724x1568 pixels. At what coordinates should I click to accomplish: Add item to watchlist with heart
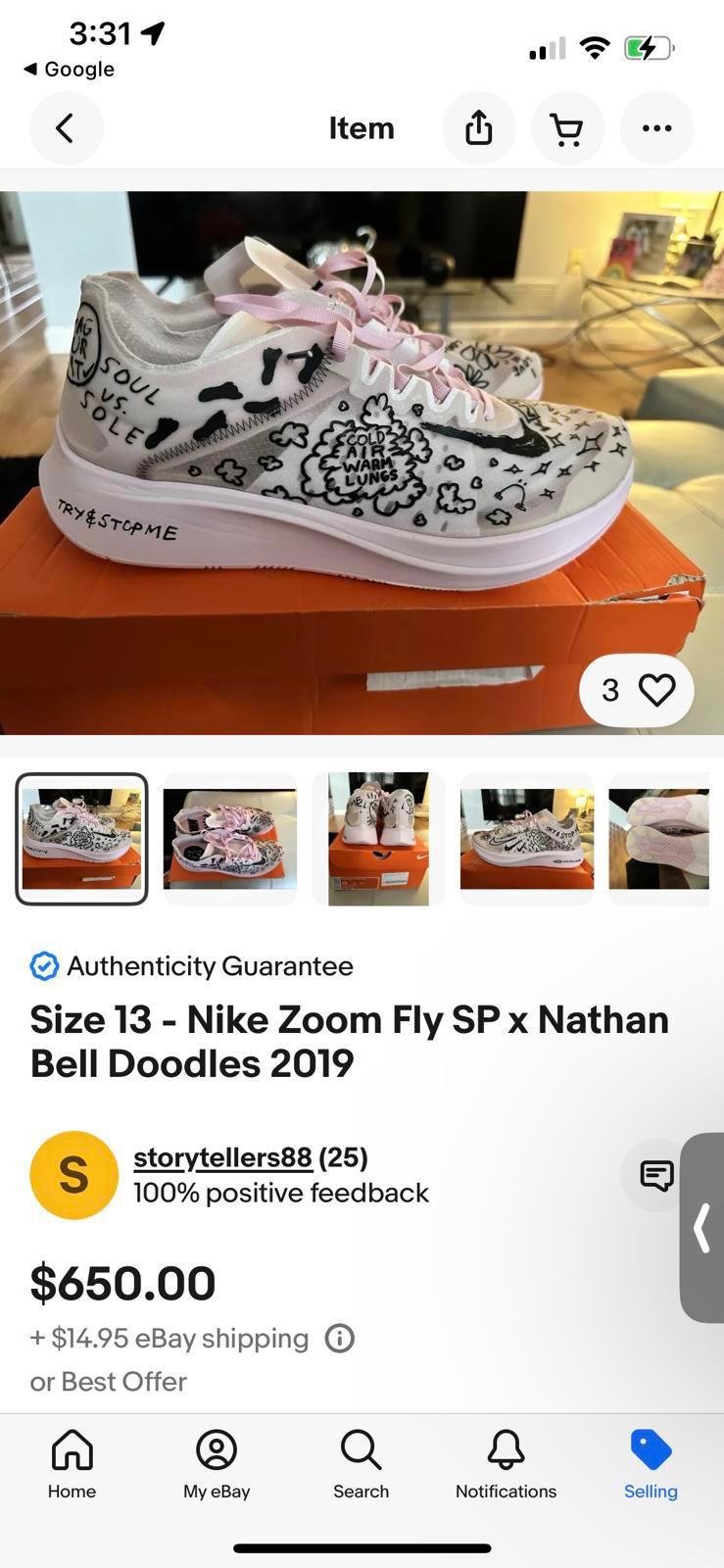[637, 691]
